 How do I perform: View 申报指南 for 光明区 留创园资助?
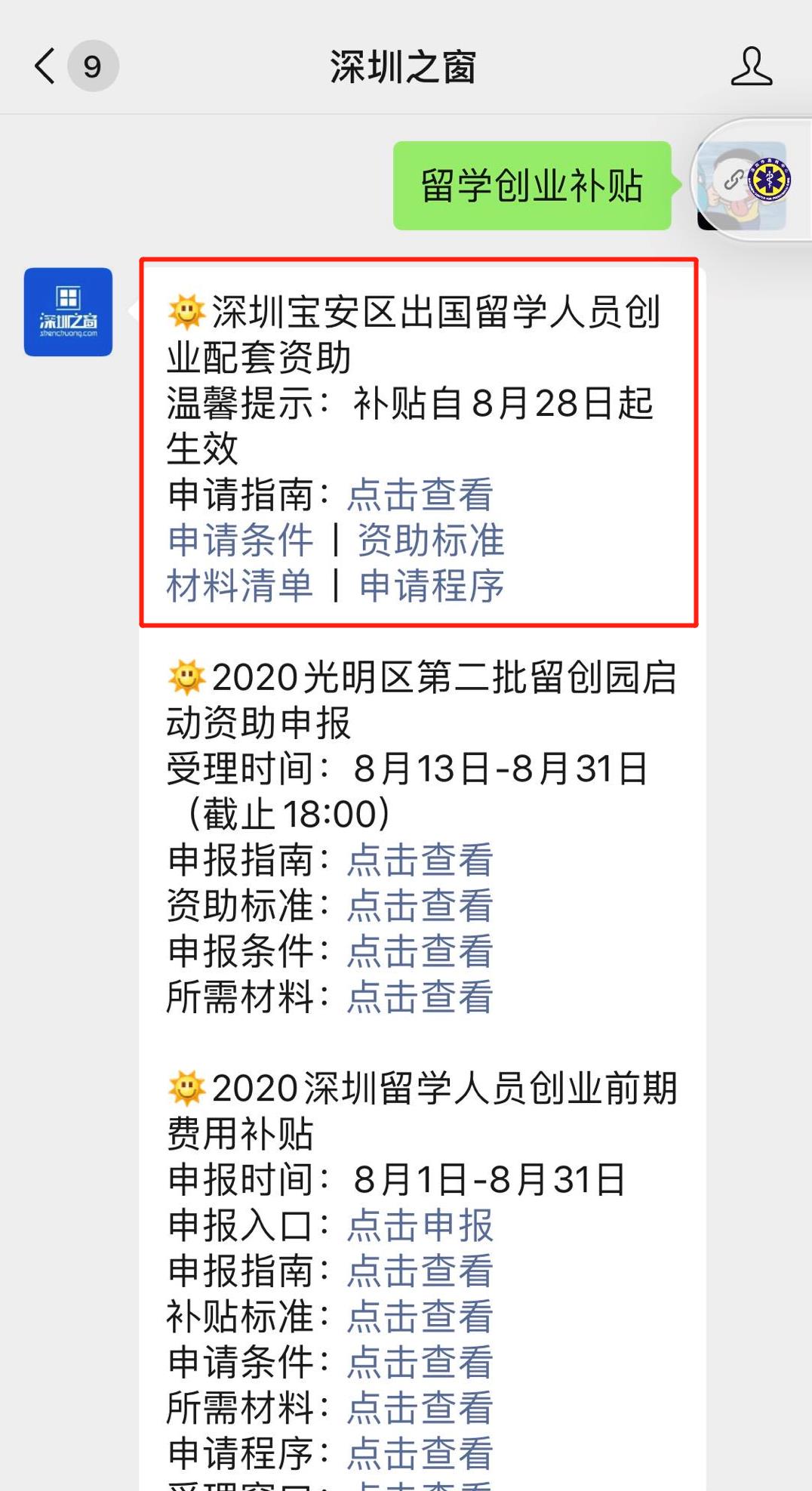pos(420,861)
